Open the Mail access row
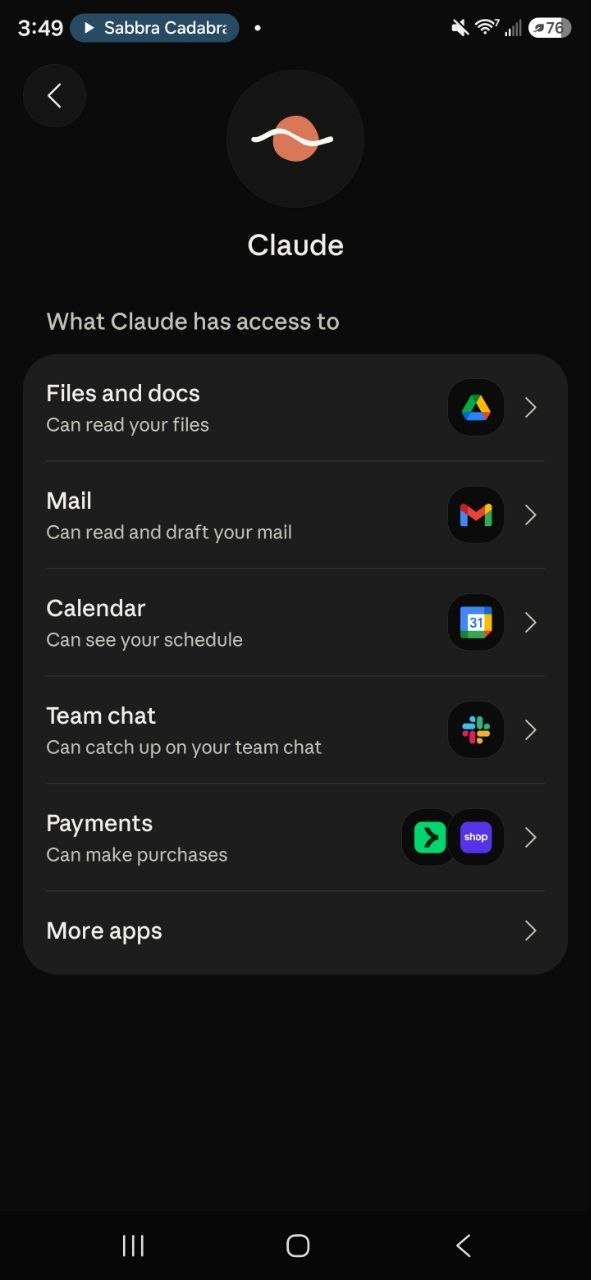Image resolution: width=591 pixels, height=1280 pixels. click(295, 515)
